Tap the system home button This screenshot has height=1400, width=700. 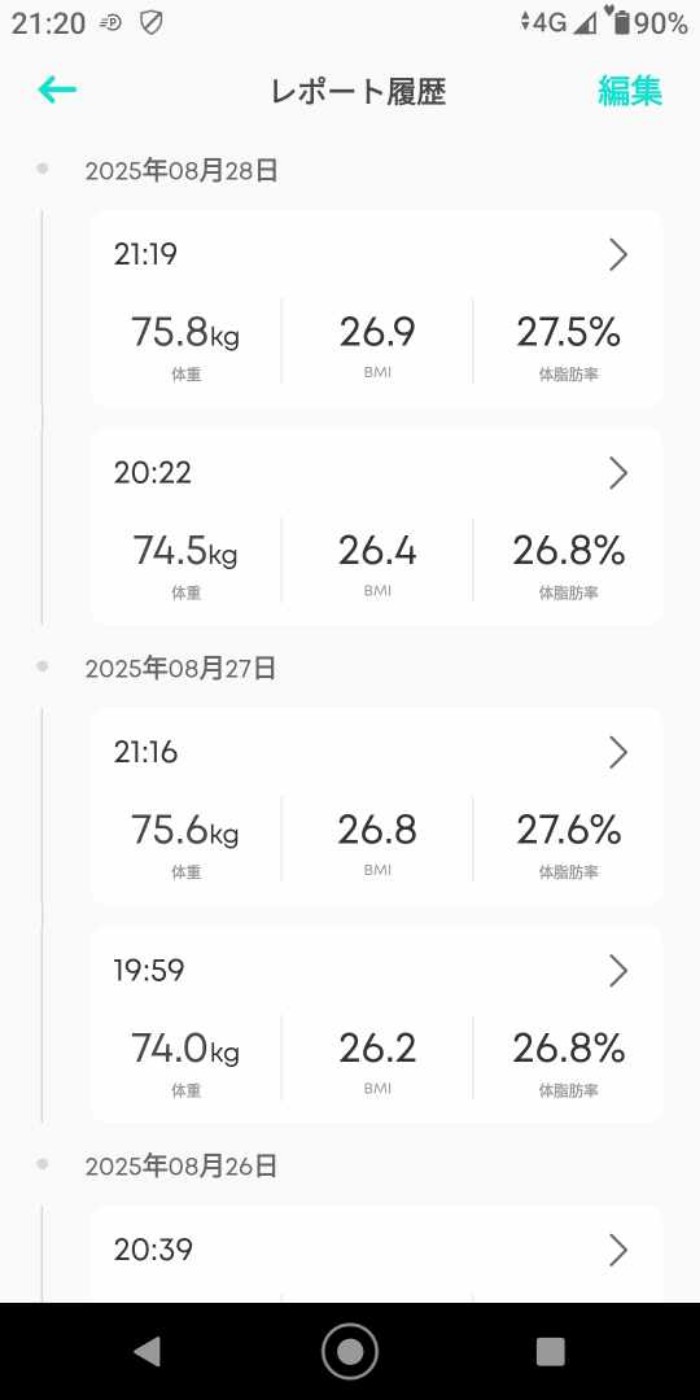(350, 1351)
